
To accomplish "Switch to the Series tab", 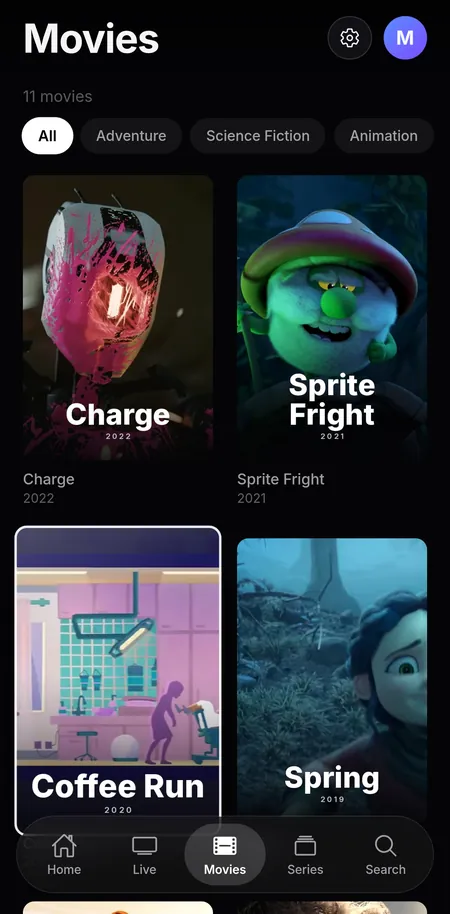I will coord(305,855).
